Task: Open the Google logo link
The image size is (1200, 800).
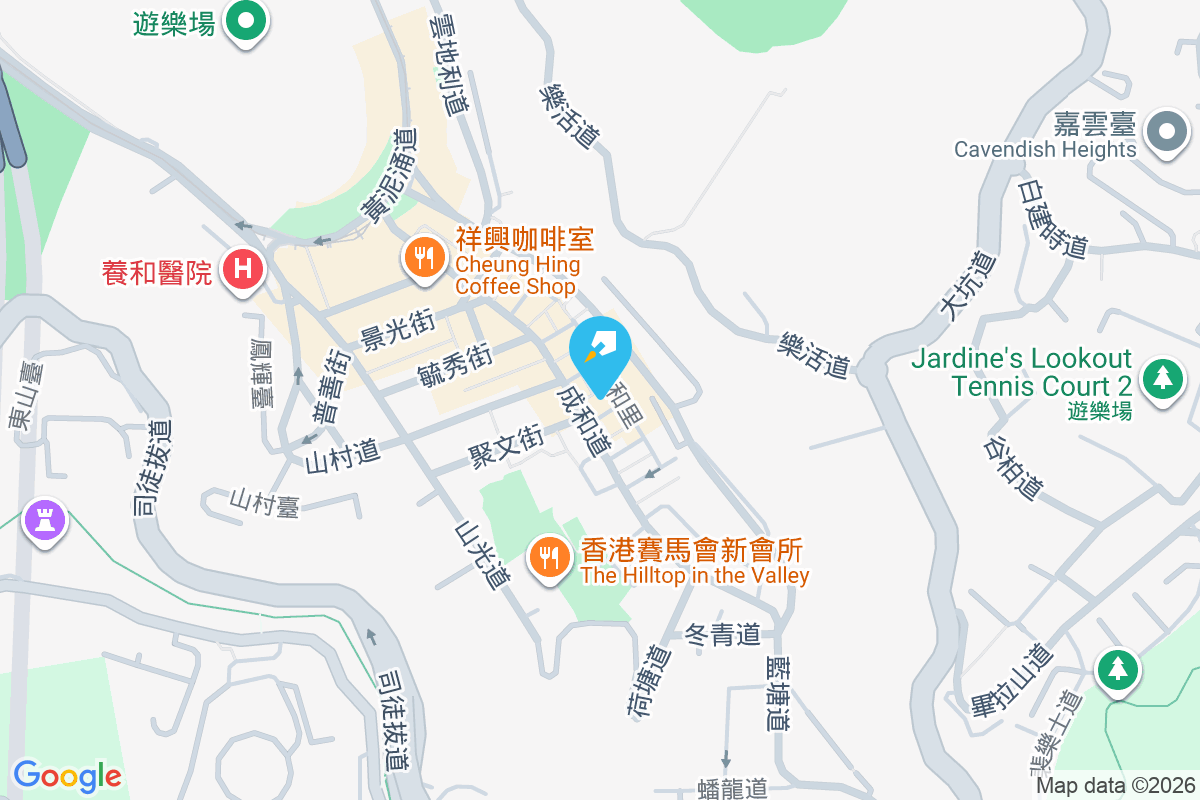Action: tap(67, 775)
